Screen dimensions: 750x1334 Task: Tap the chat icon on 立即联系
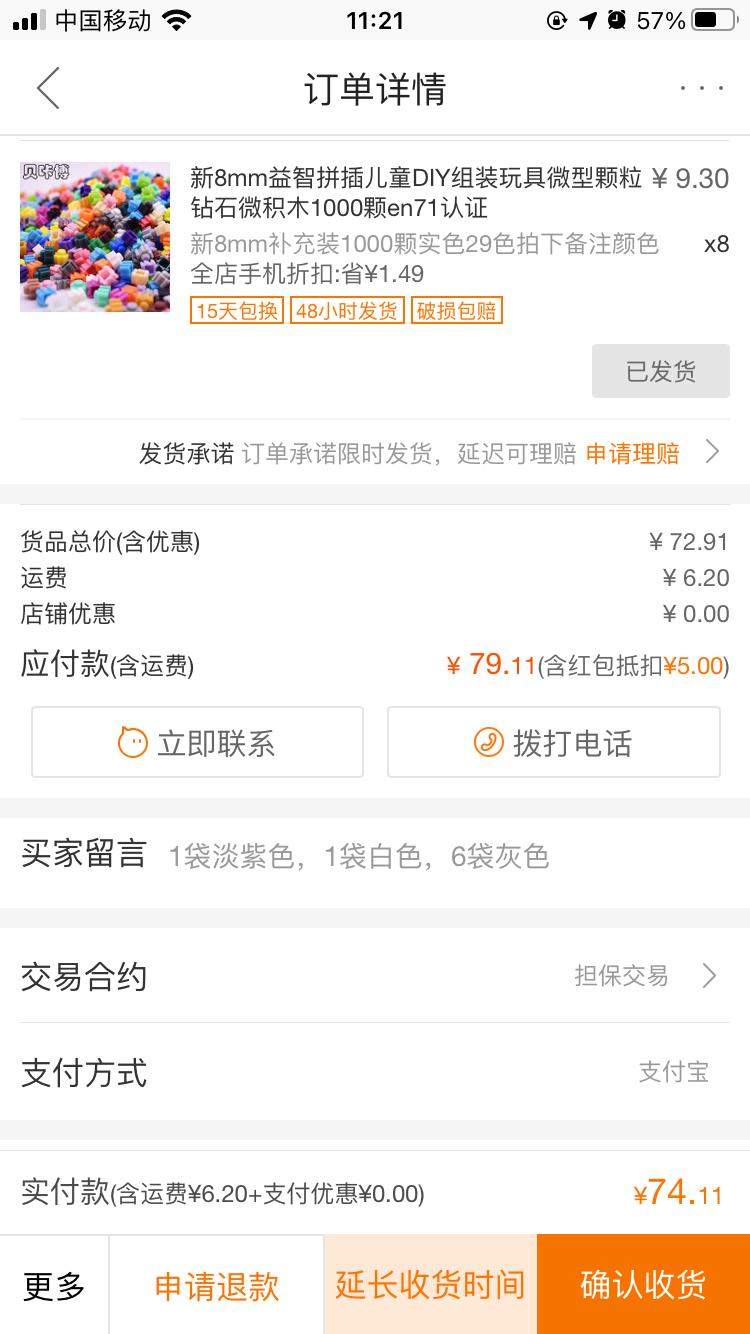(x=130, y=741)
